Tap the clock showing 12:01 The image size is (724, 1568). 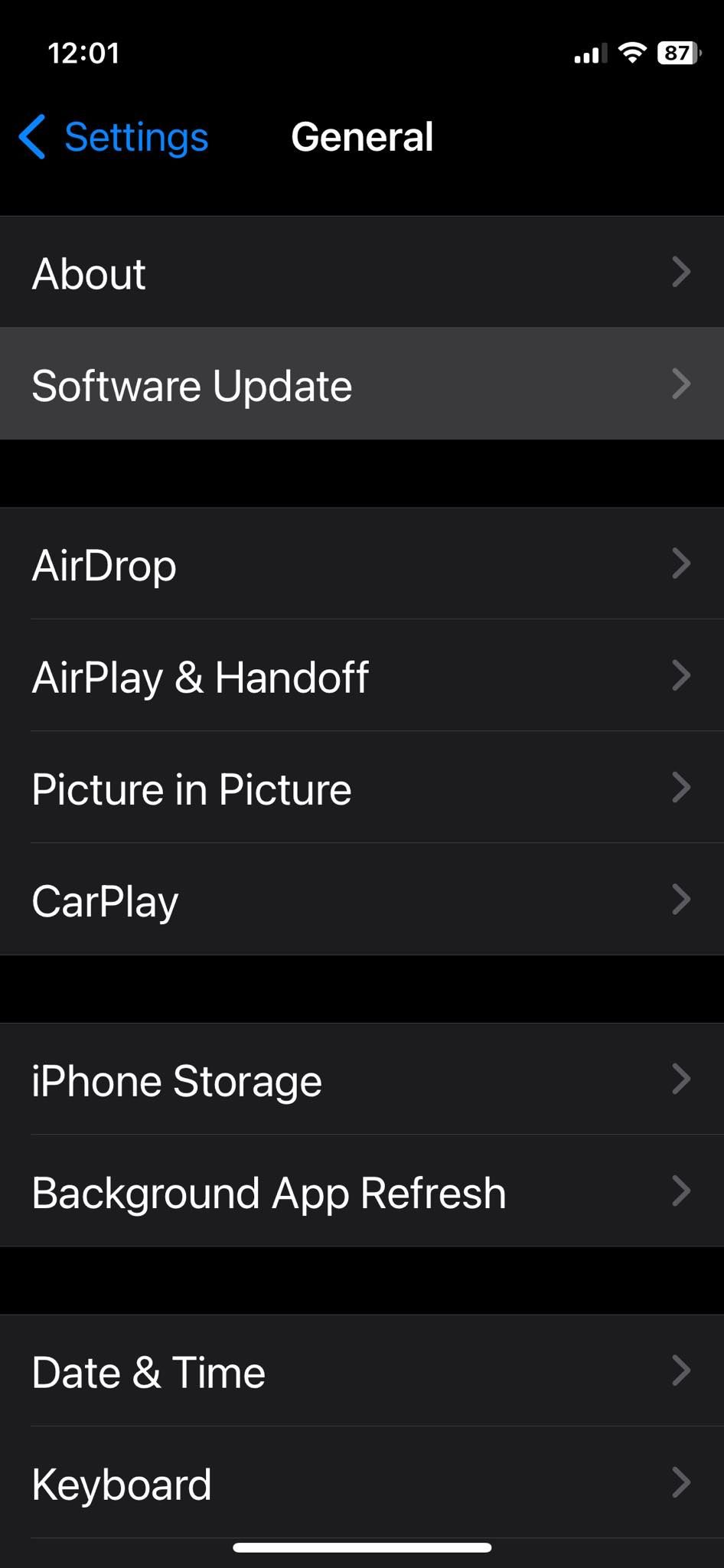(83, 54)
